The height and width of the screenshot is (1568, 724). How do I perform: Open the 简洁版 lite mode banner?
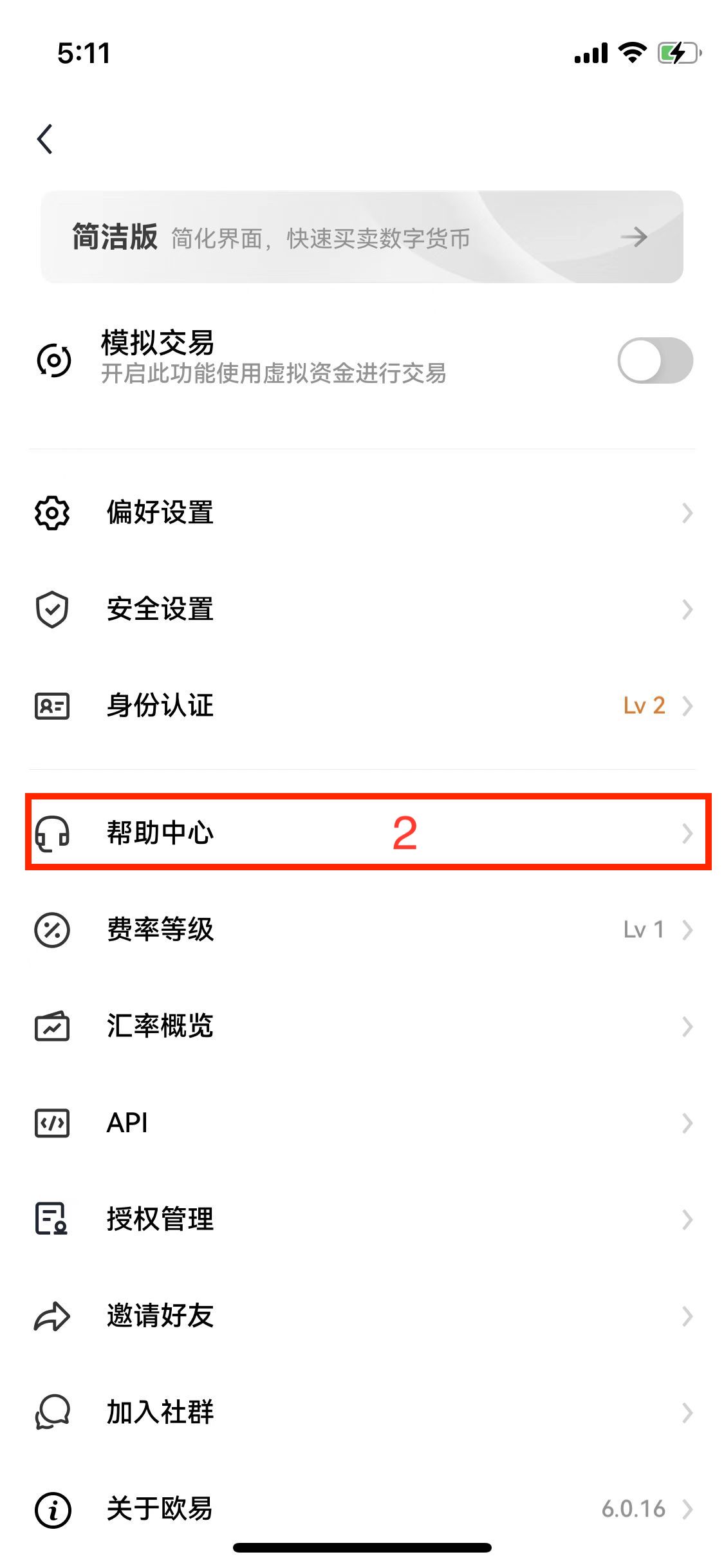(x=362, y=237)
